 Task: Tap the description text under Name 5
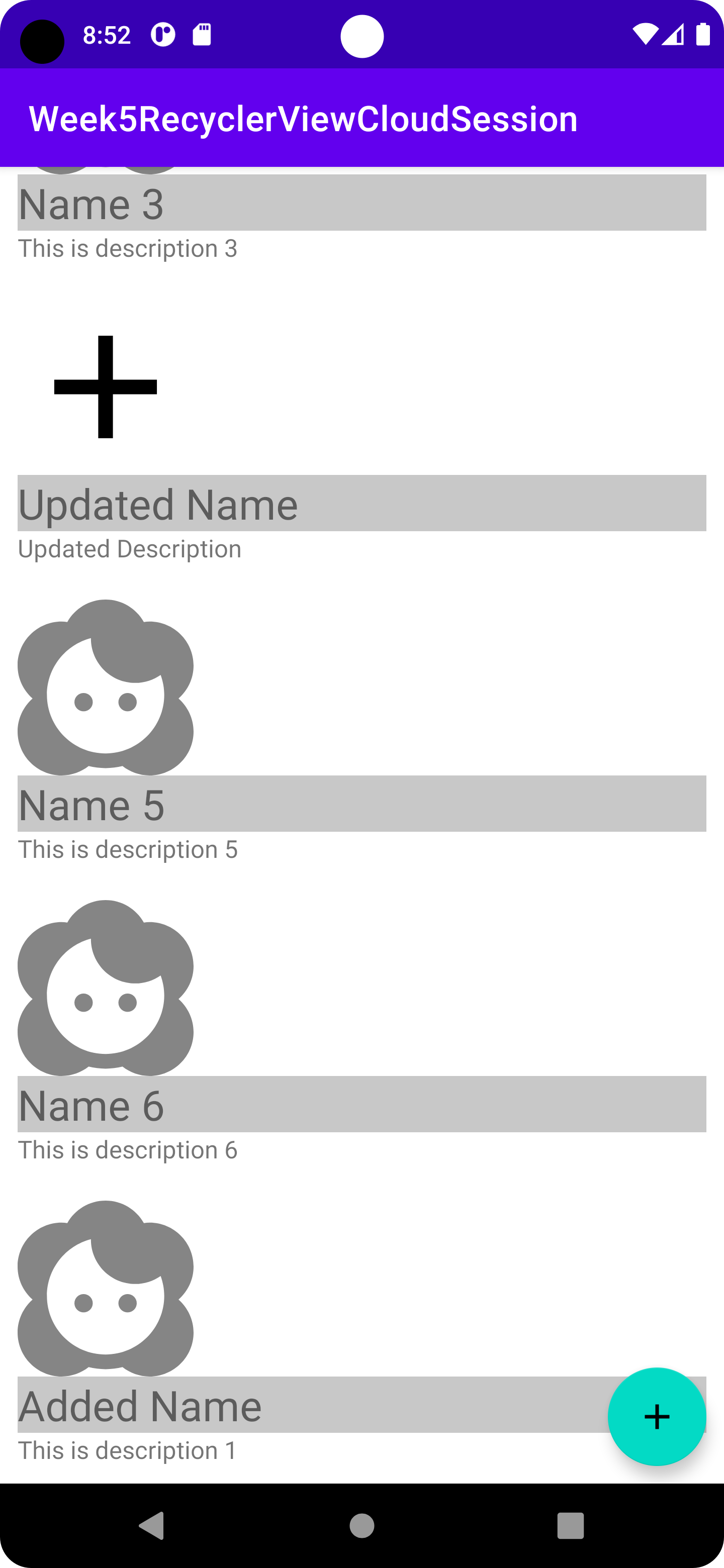127,848
